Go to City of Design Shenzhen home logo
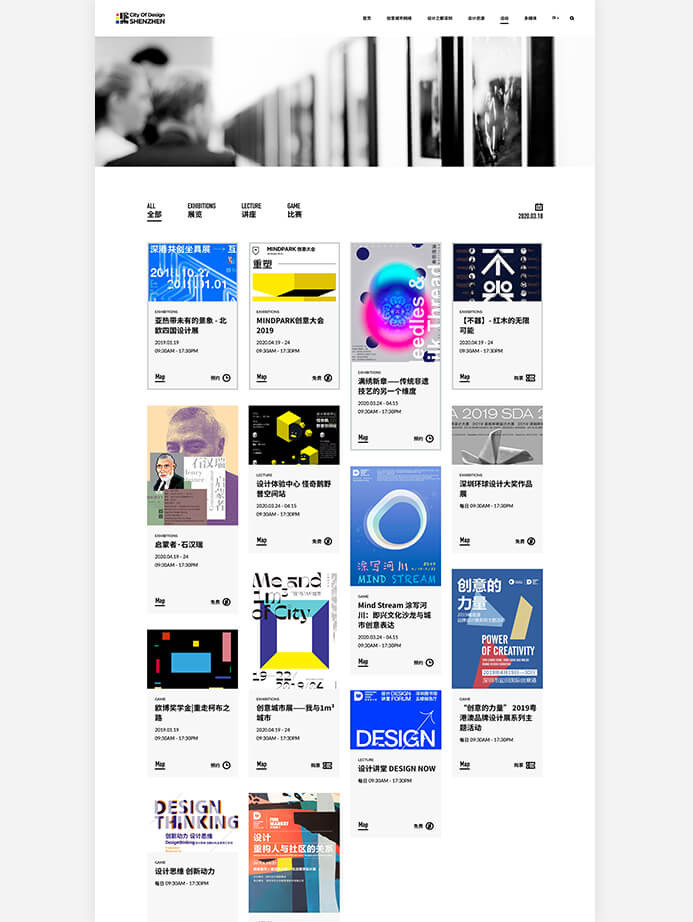This screenshot has height=922, width=693. click(141, 18)
